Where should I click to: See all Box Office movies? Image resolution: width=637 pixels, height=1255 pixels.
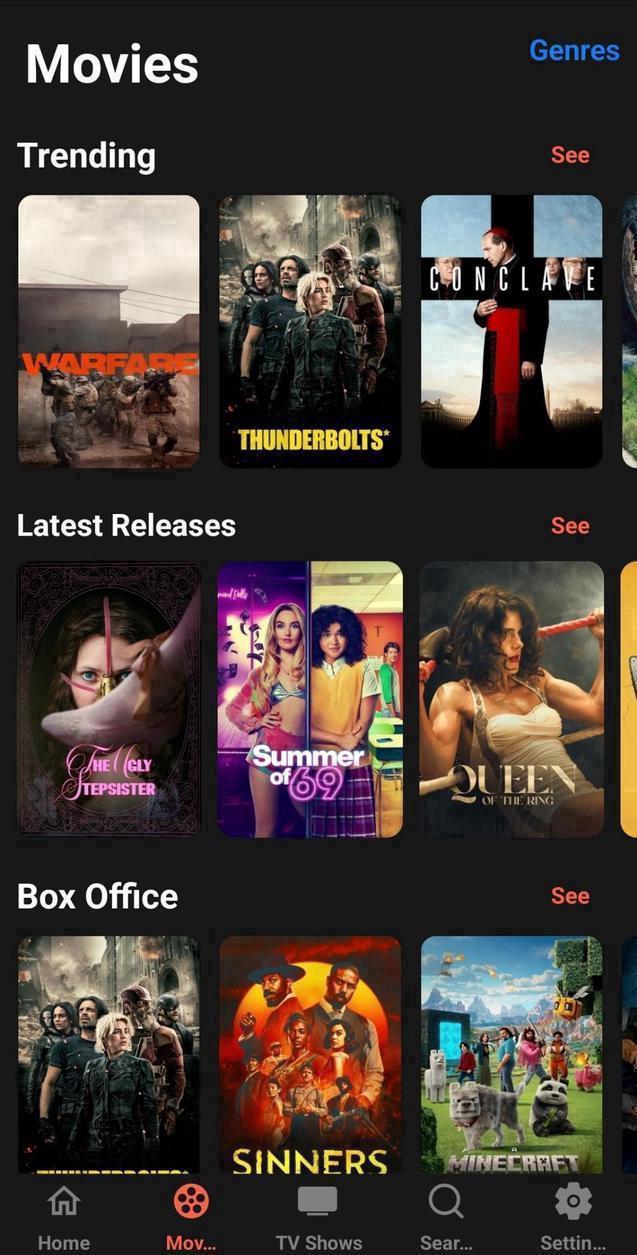(570, 896)
